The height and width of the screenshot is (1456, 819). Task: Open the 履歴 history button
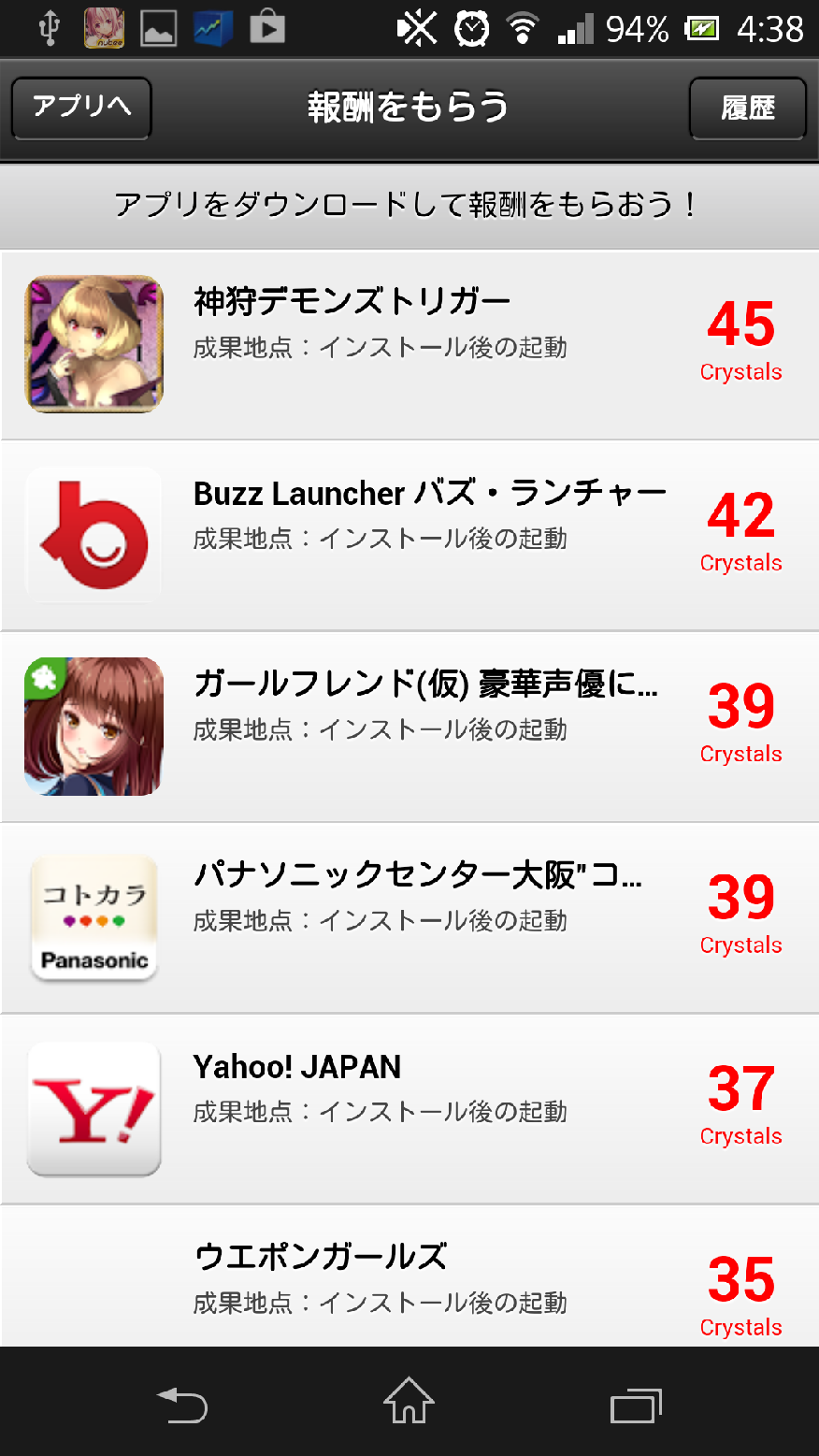pyautogui.click(x=747, y=108)
